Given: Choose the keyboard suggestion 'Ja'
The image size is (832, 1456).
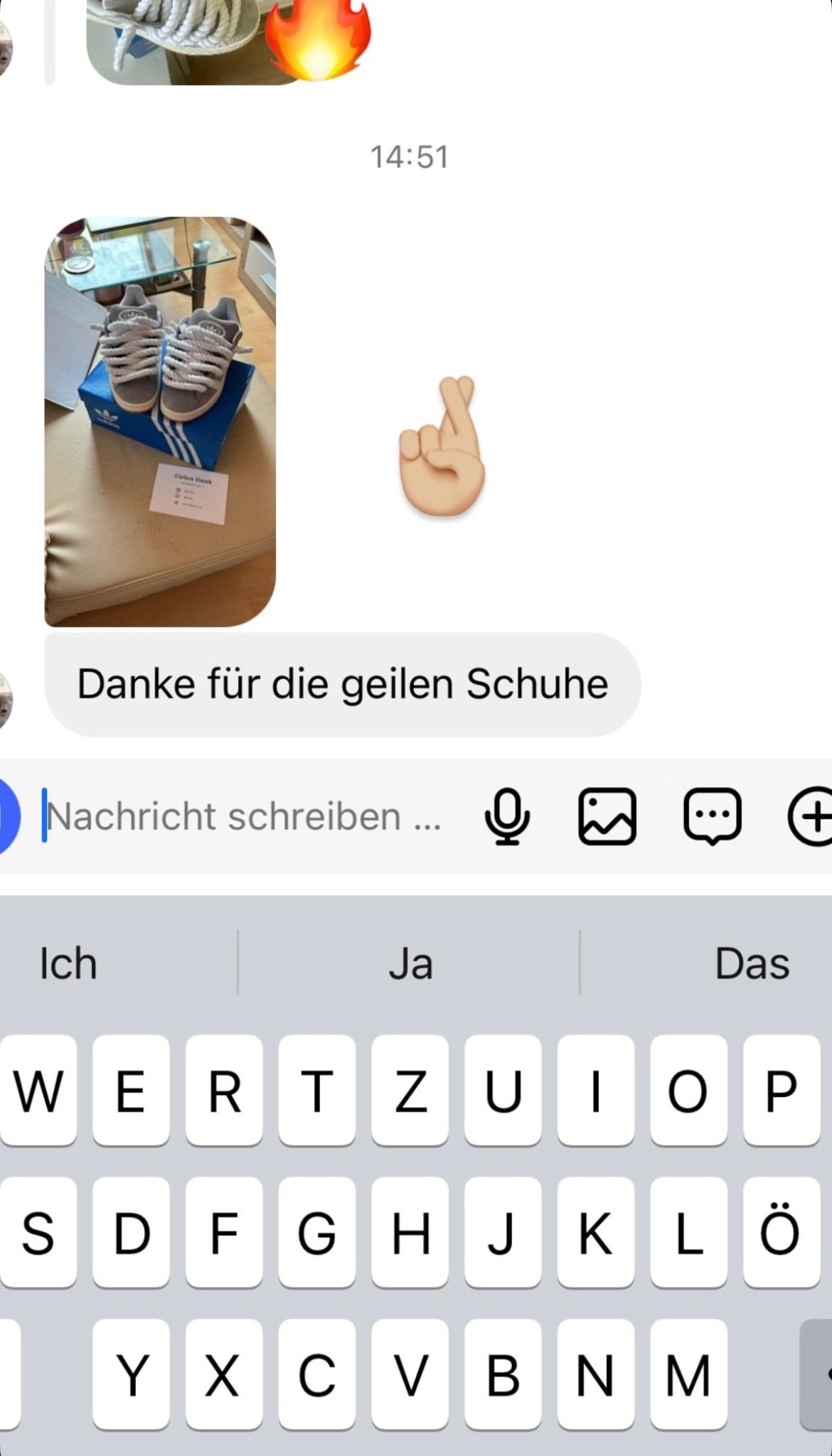Looking at the screenshot, I should pyautogui.click(x=410, y=964).
